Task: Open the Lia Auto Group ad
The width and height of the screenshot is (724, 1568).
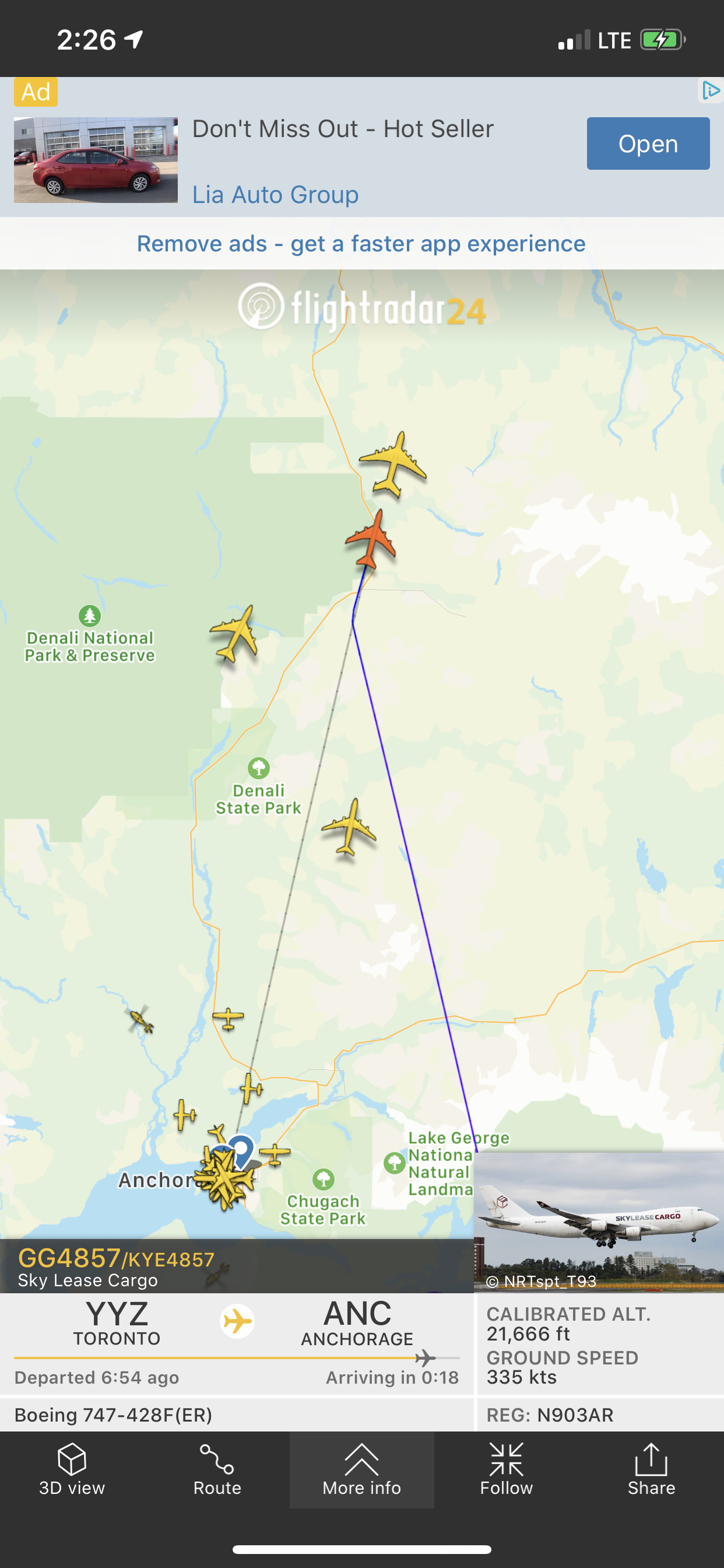Action: [647, 143]
